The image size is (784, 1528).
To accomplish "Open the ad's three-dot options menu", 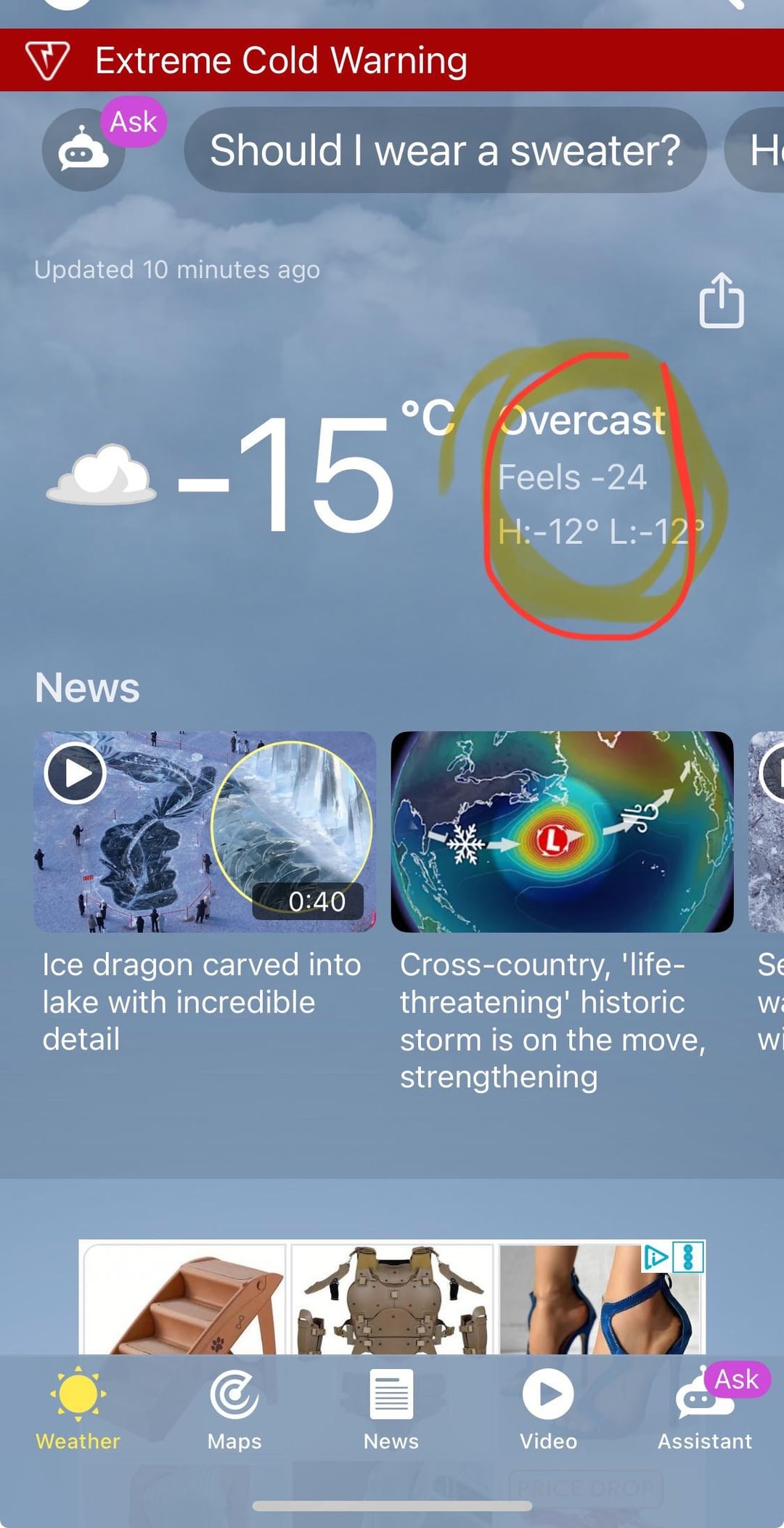I will tap(688, 1257).
